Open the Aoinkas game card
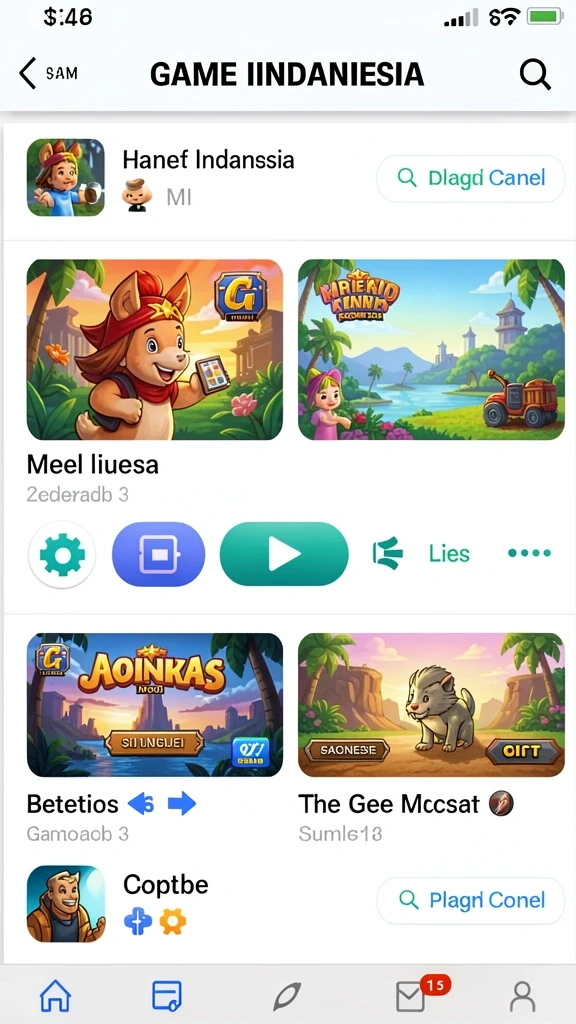Viewport: 576px width, 1024px height. point(155,705)
